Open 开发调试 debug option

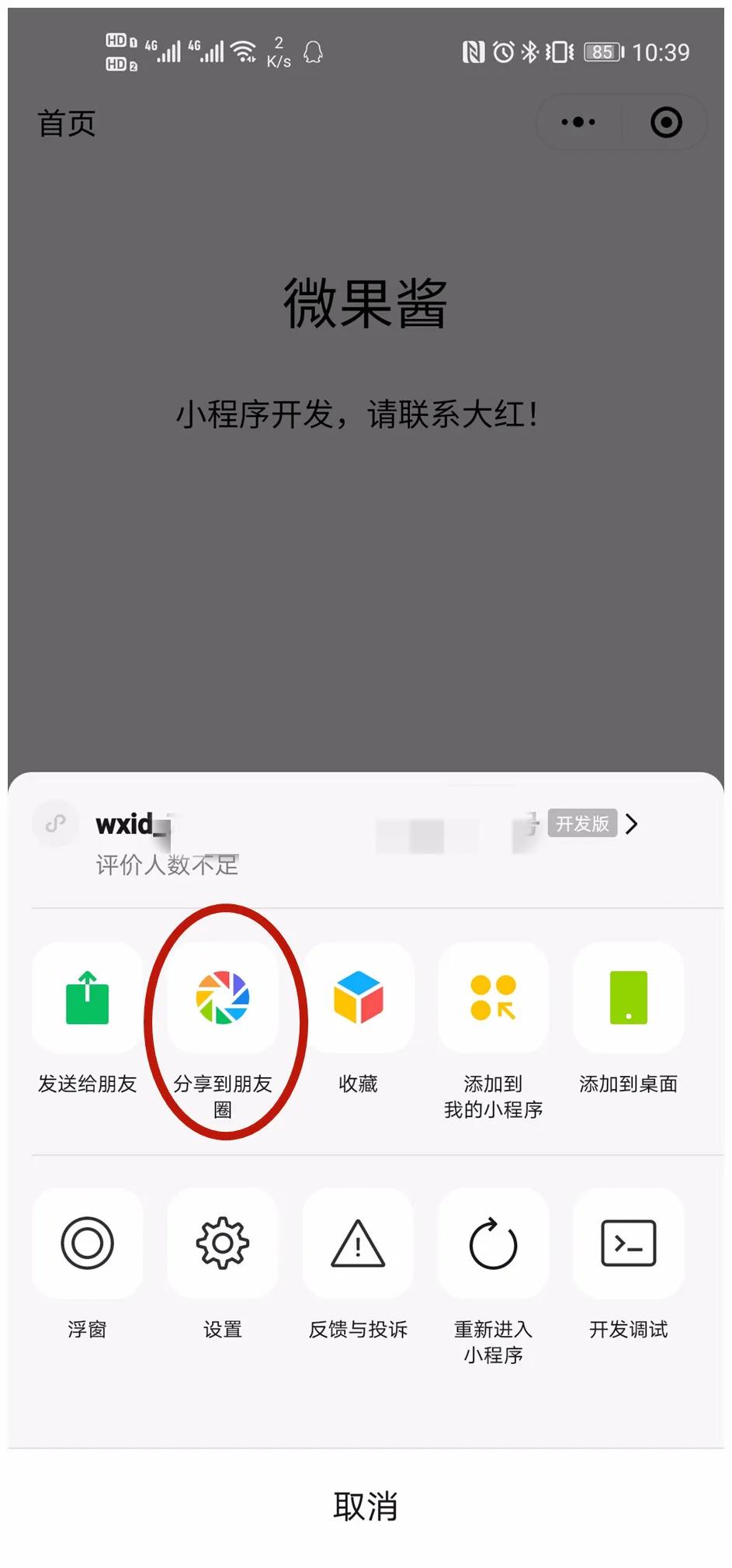click(628, 1244)
